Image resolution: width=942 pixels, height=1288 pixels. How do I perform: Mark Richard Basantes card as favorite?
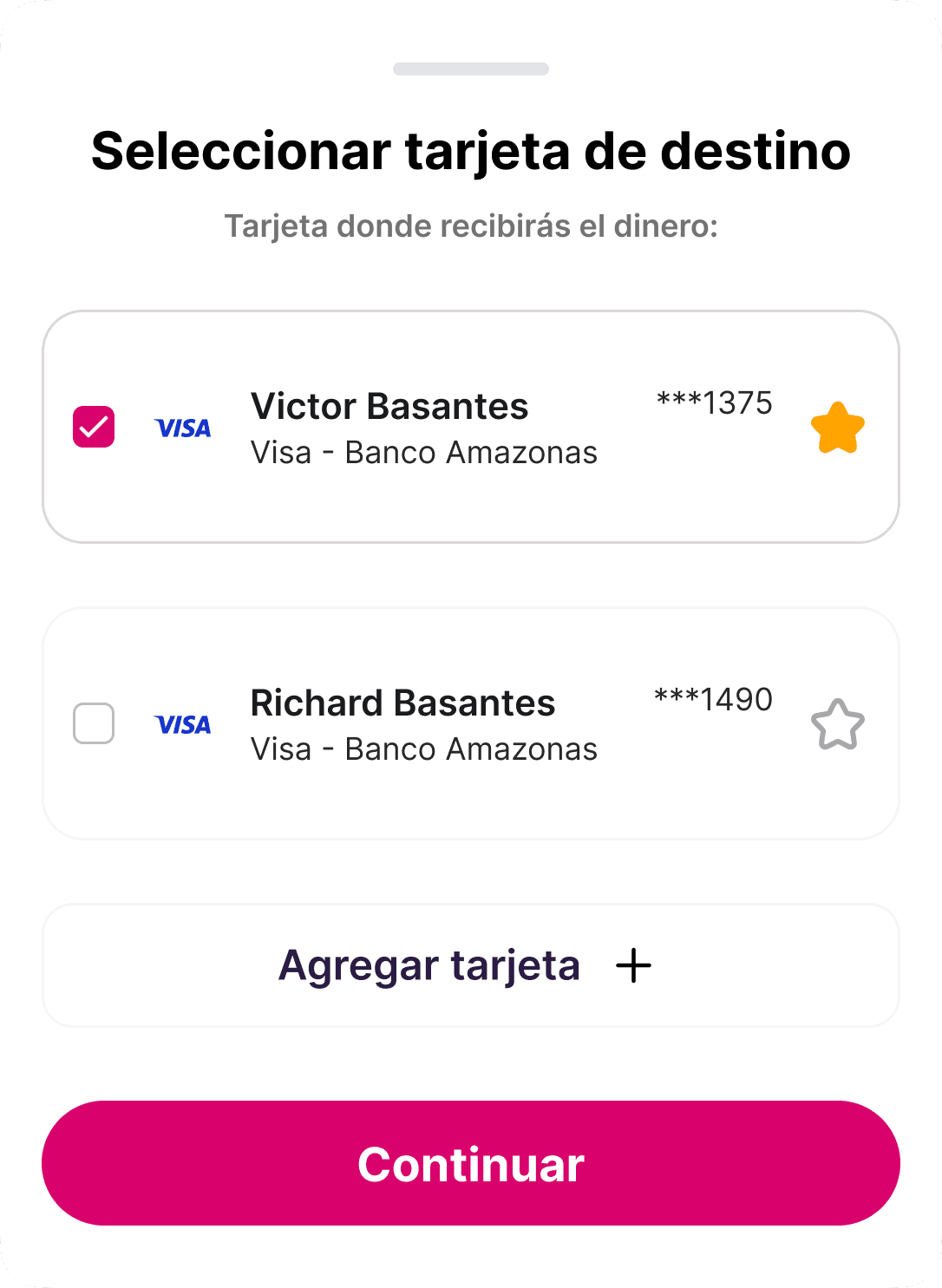(x=837, y=724)
